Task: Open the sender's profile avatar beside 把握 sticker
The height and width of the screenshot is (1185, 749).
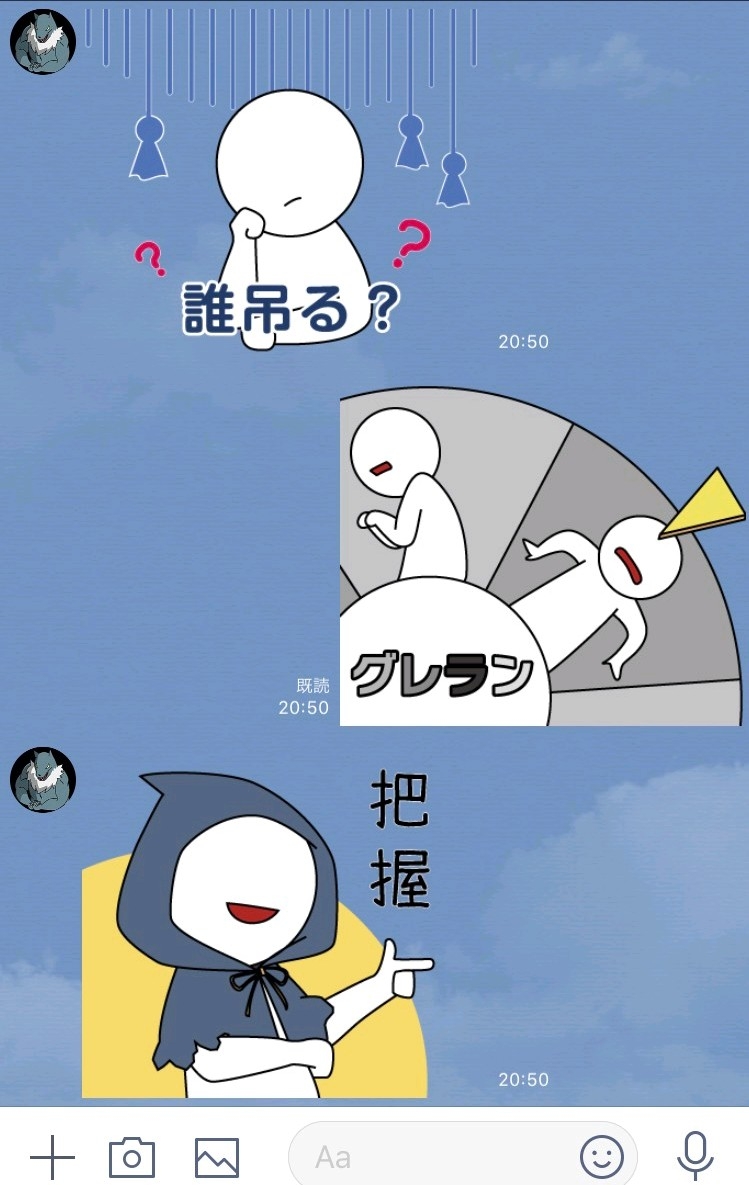Action: 43,780
